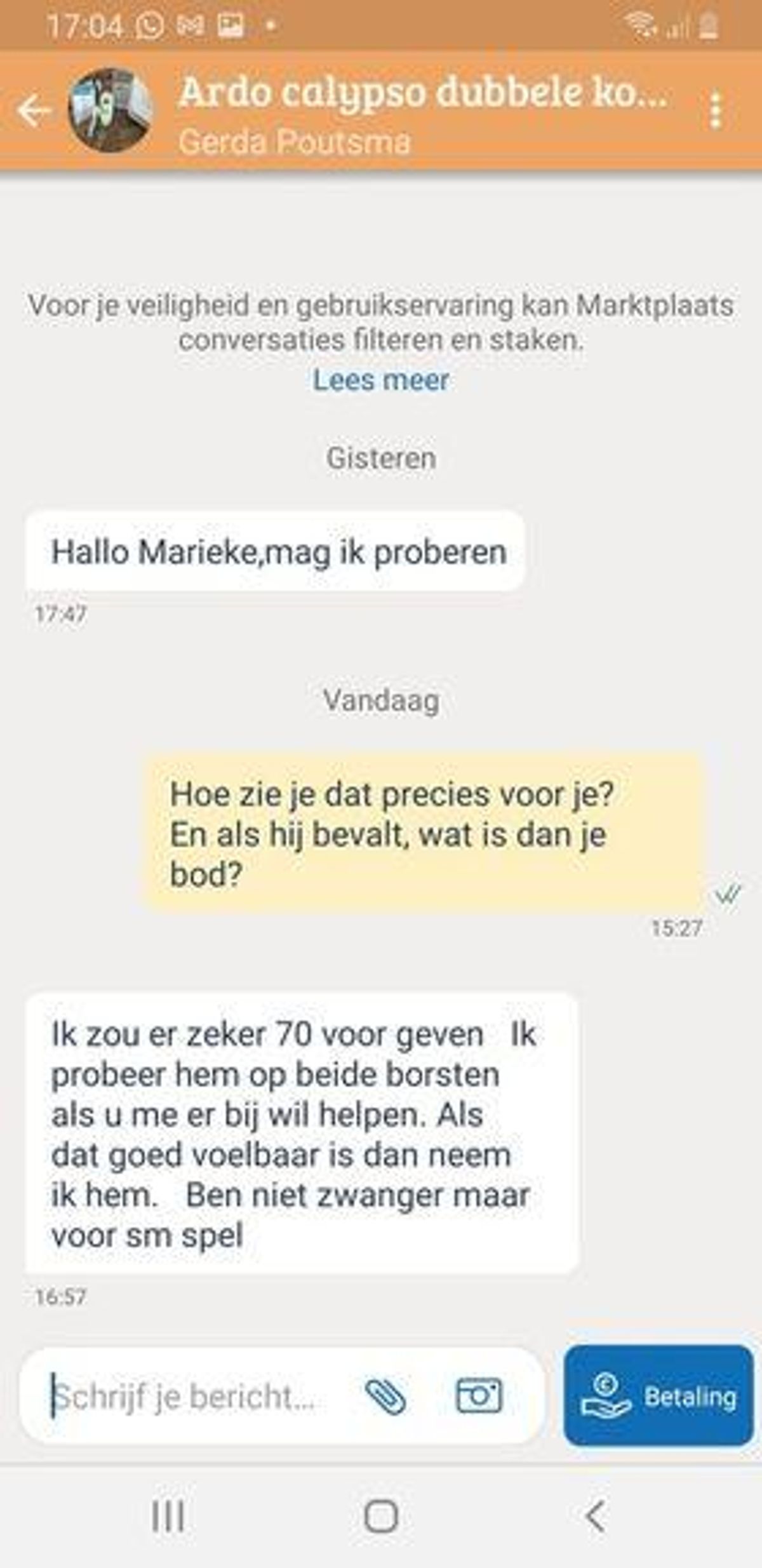Open the overflow menu in chat header
Image resolution: width=762 pixels, height=1568 pixels.
[716, 111]
